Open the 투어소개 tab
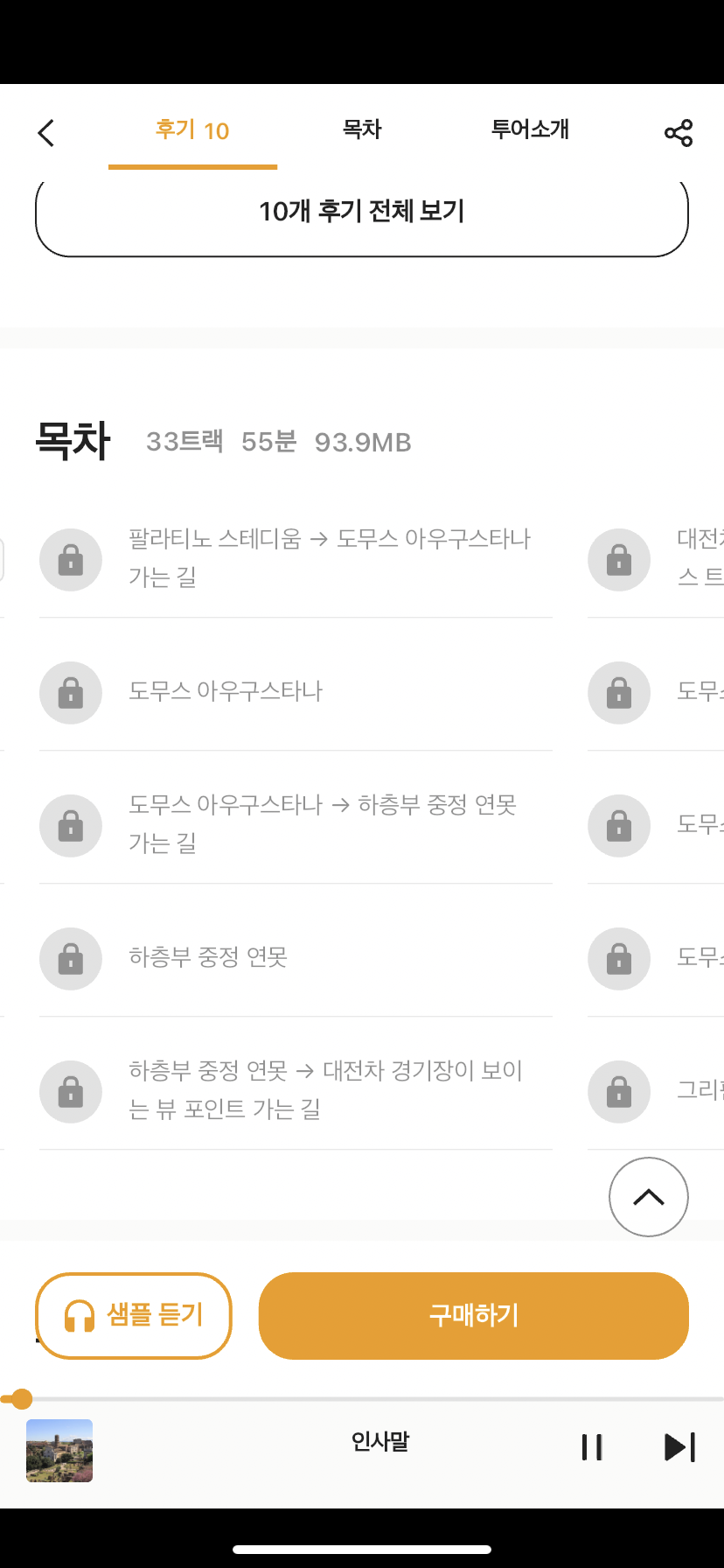The width and height of the screenshot is (724, 1568). point(529,129)
